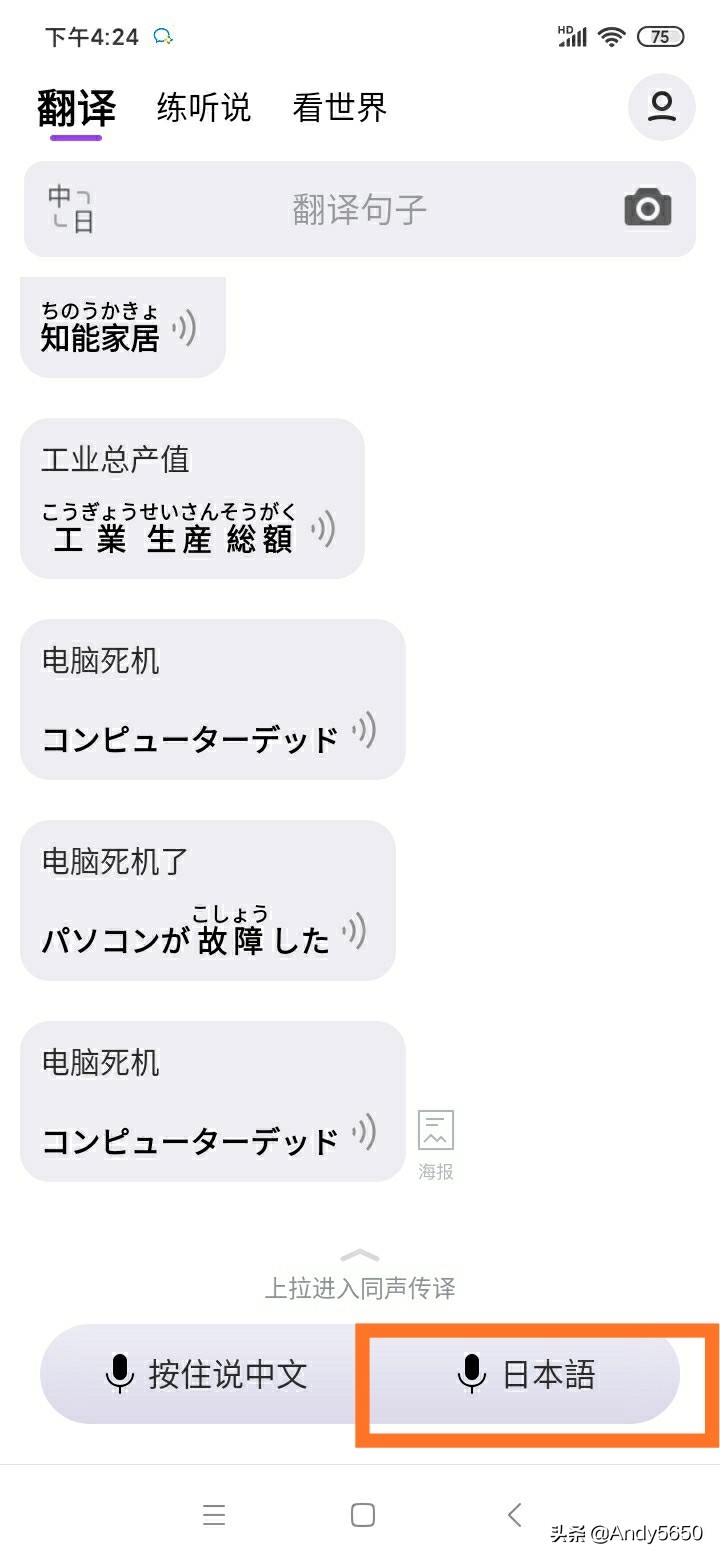Go back with the system back button
This screenshot has height=1560, width=720.
tap(514, 1514)
